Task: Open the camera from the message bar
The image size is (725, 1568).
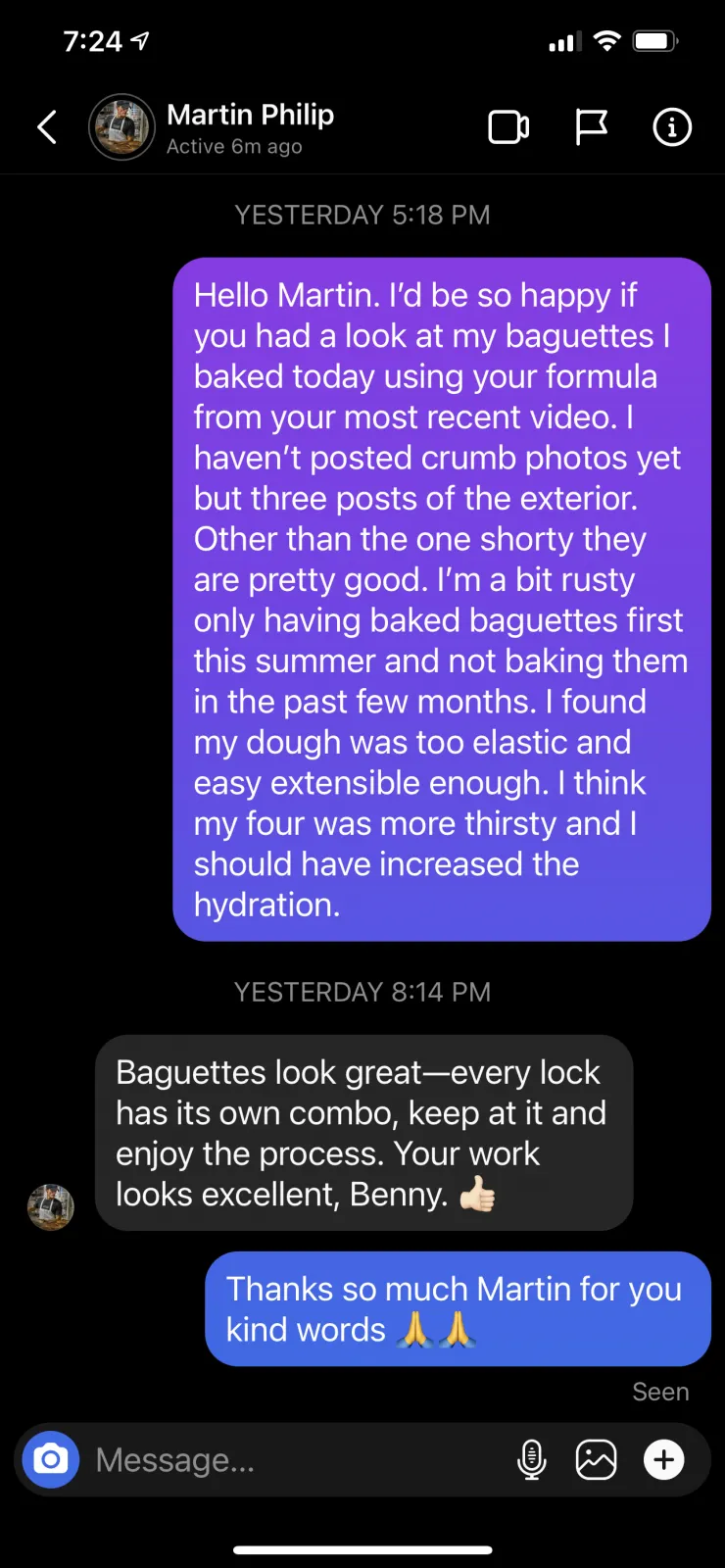Action: click(51, 1460)
